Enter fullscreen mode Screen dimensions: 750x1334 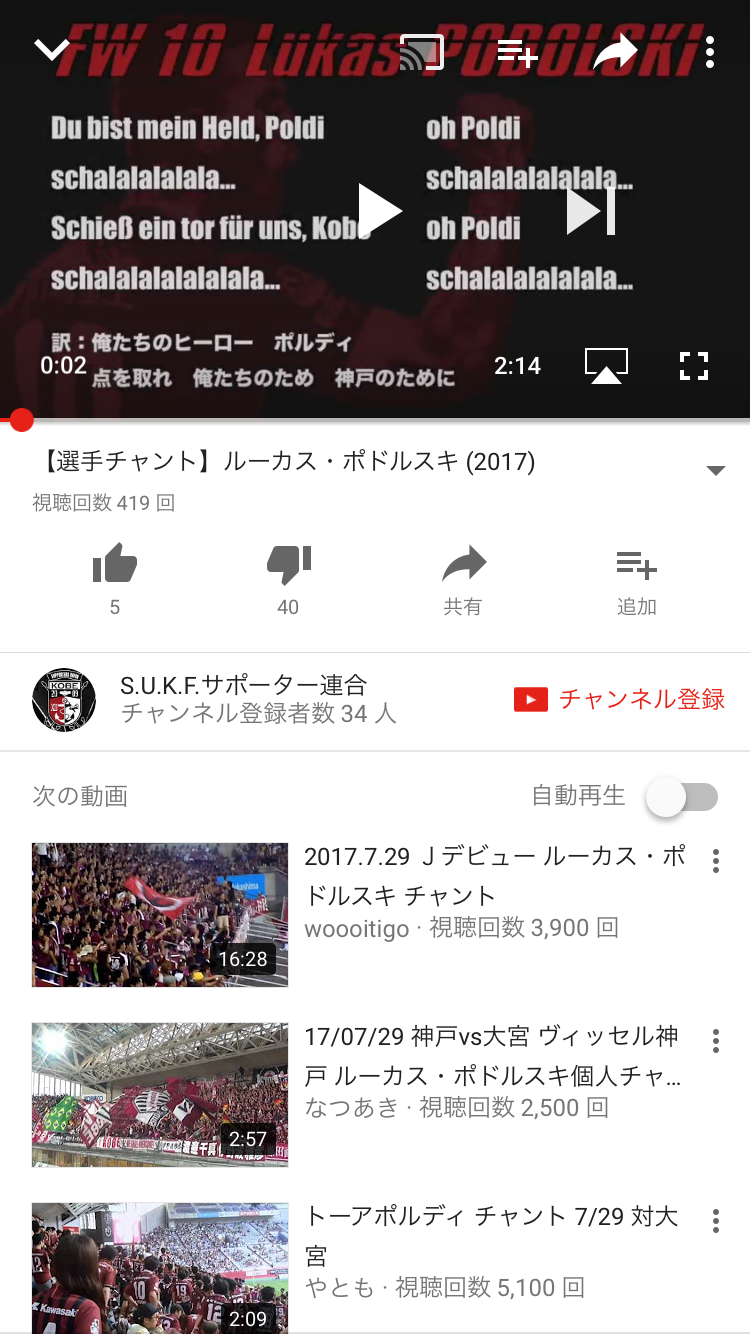coord(693,366)
